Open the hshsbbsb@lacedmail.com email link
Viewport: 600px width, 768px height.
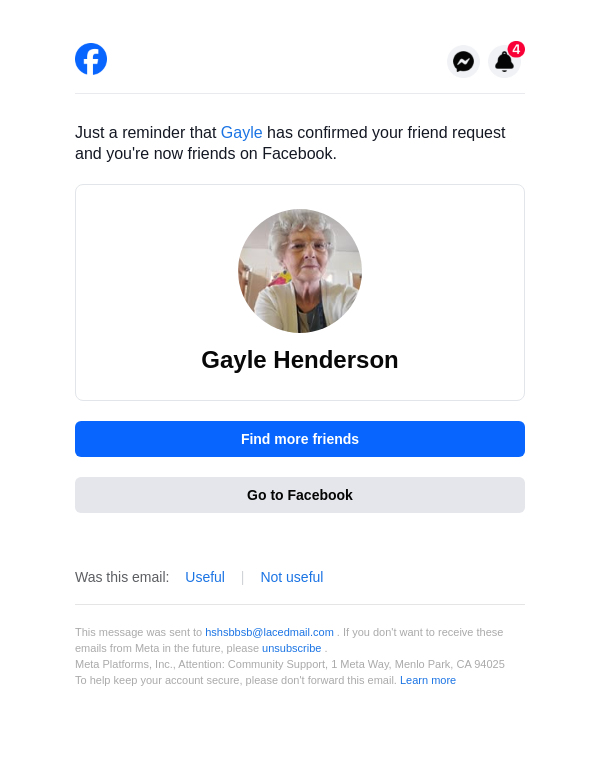pyautogui.click(x=269, y=632)
